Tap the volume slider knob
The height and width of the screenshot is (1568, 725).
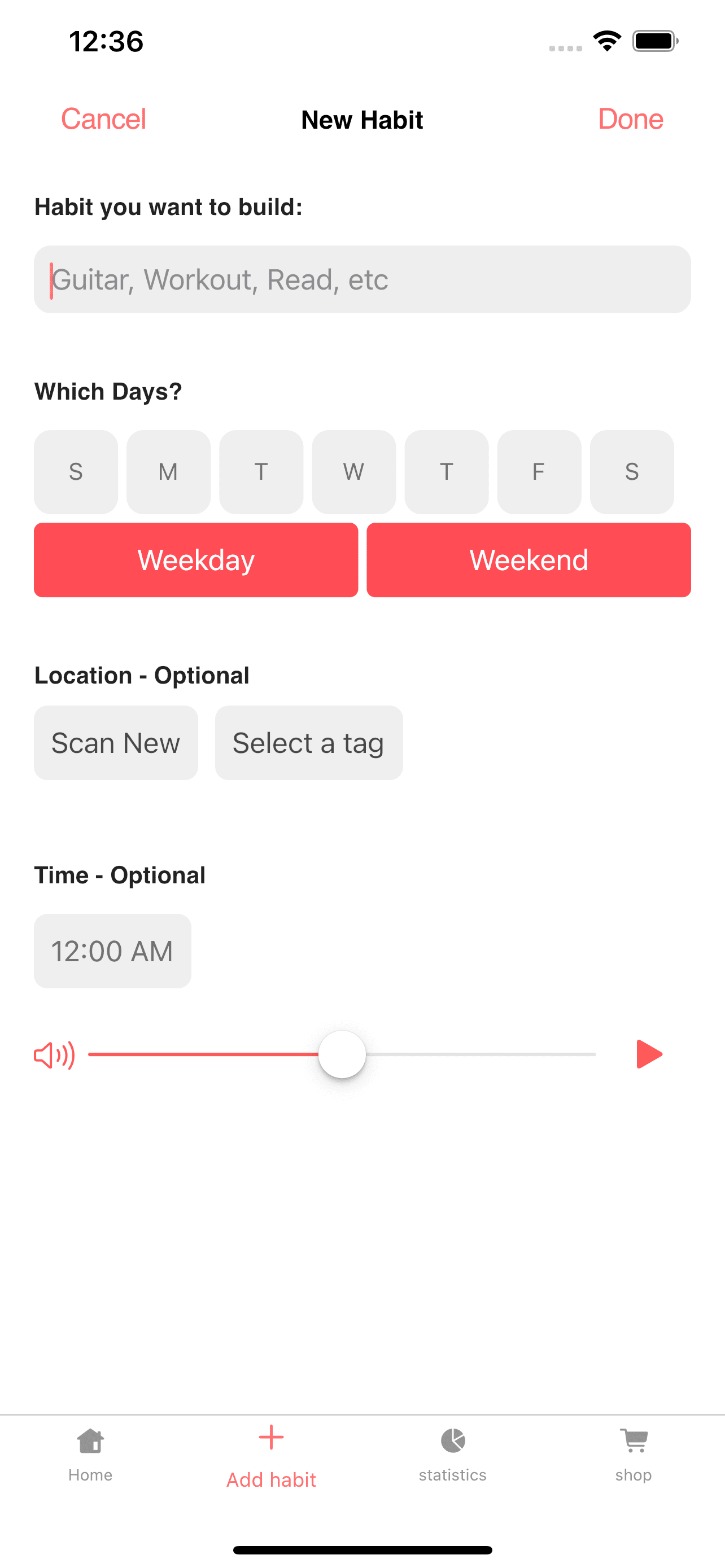click(342, 1054)
